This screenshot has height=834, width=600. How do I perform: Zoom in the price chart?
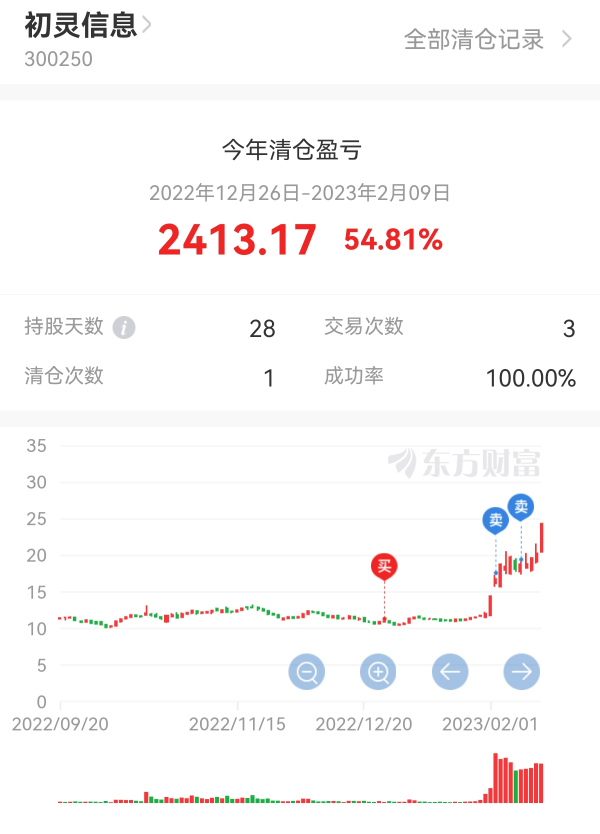coord(378,672)
